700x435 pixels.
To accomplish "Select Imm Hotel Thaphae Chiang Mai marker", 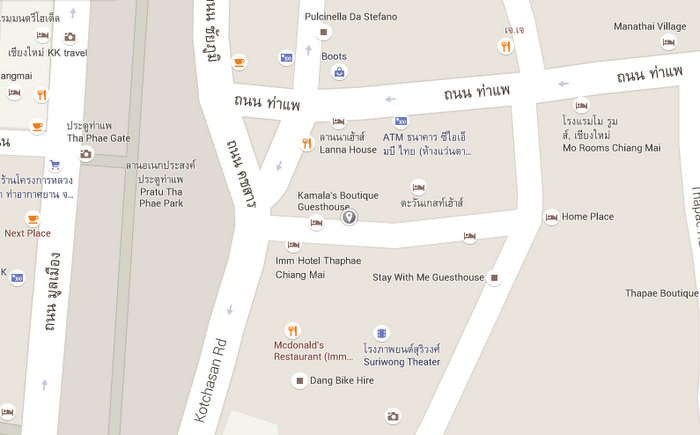I will pos(294,245).
